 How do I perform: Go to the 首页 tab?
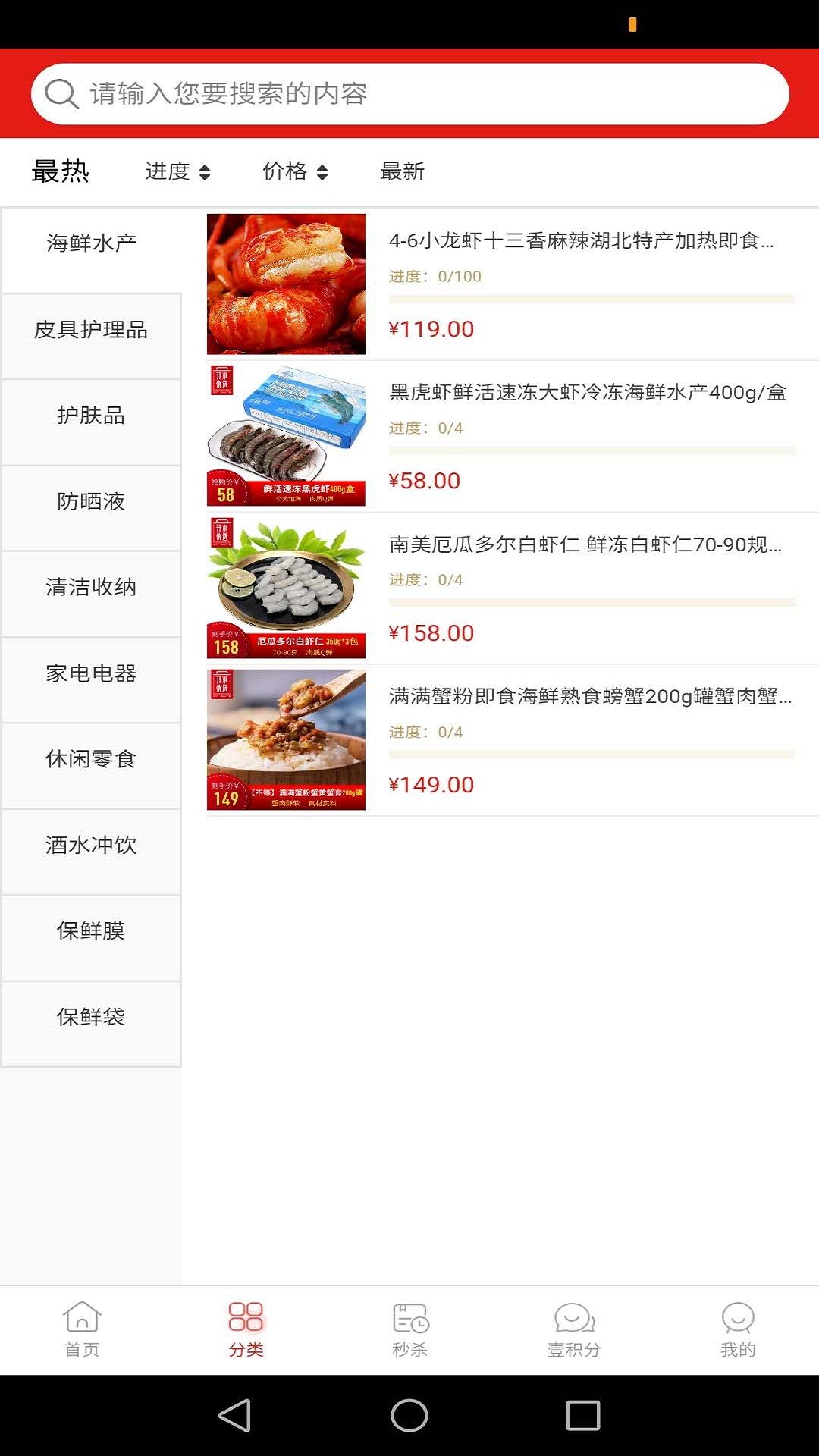[x=82, y=1330]
